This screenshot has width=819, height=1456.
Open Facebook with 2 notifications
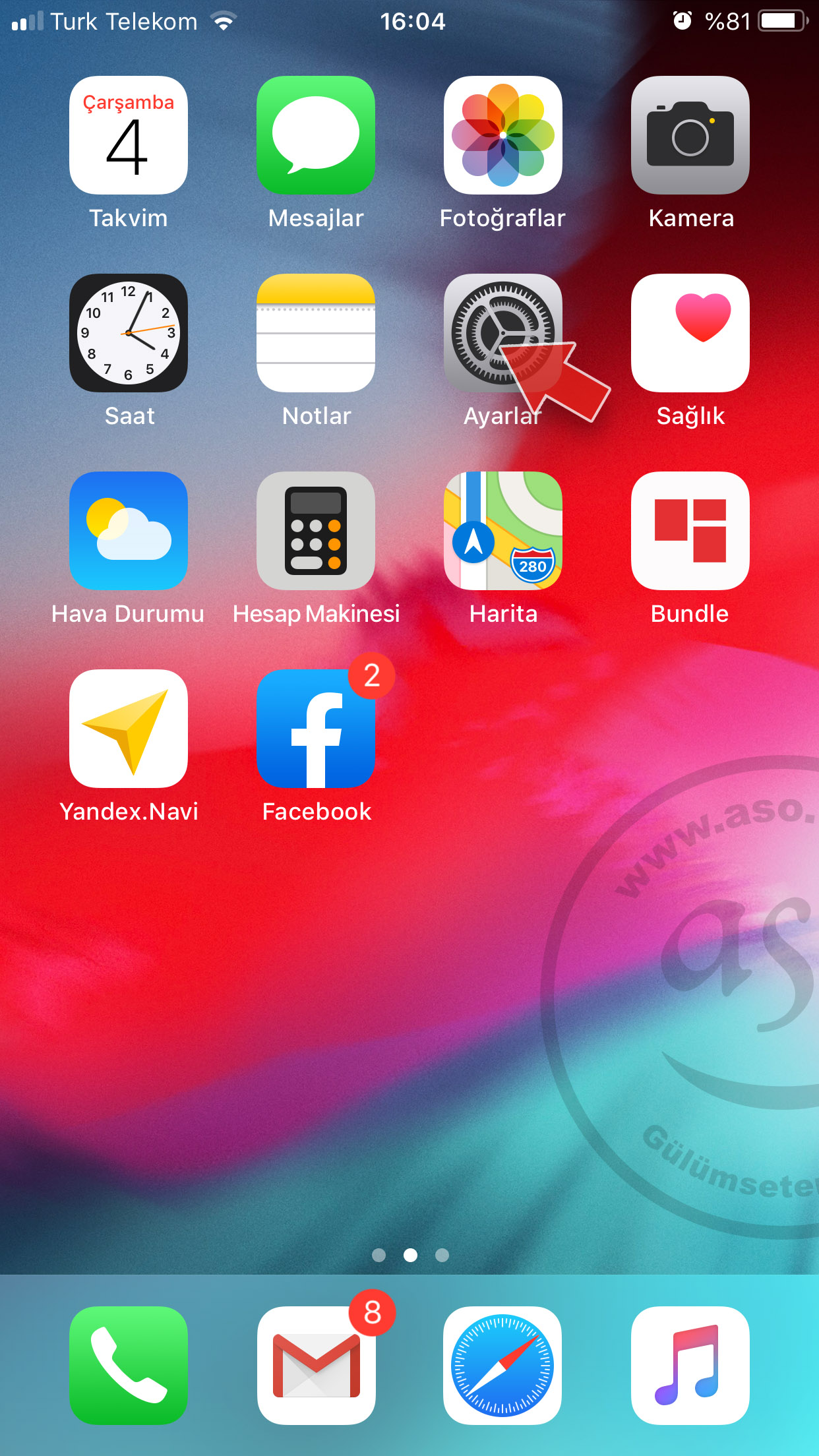tap(316, 729)
